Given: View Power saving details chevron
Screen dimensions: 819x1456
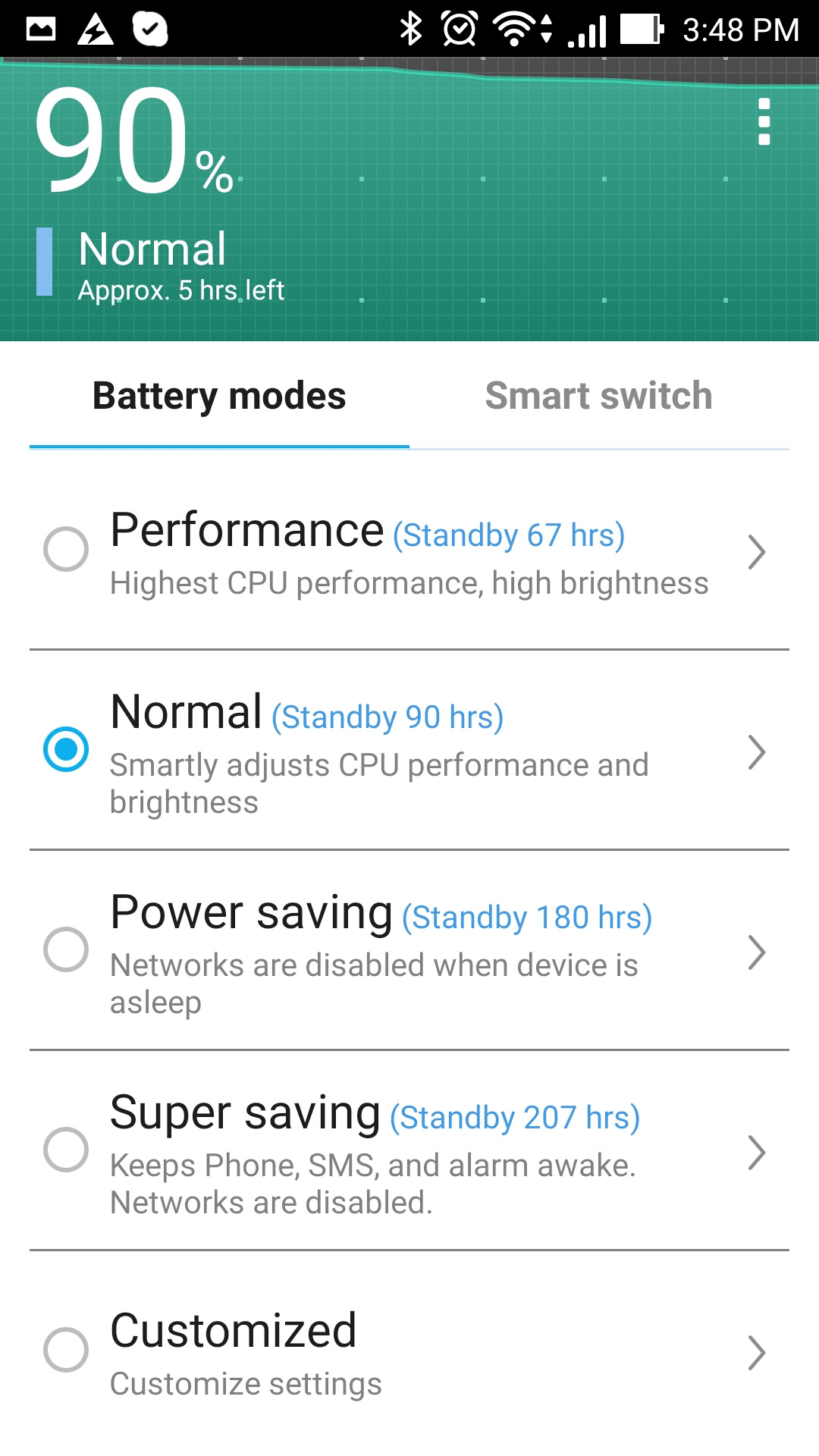Looking at the screenshot, I should pos(756,952).
